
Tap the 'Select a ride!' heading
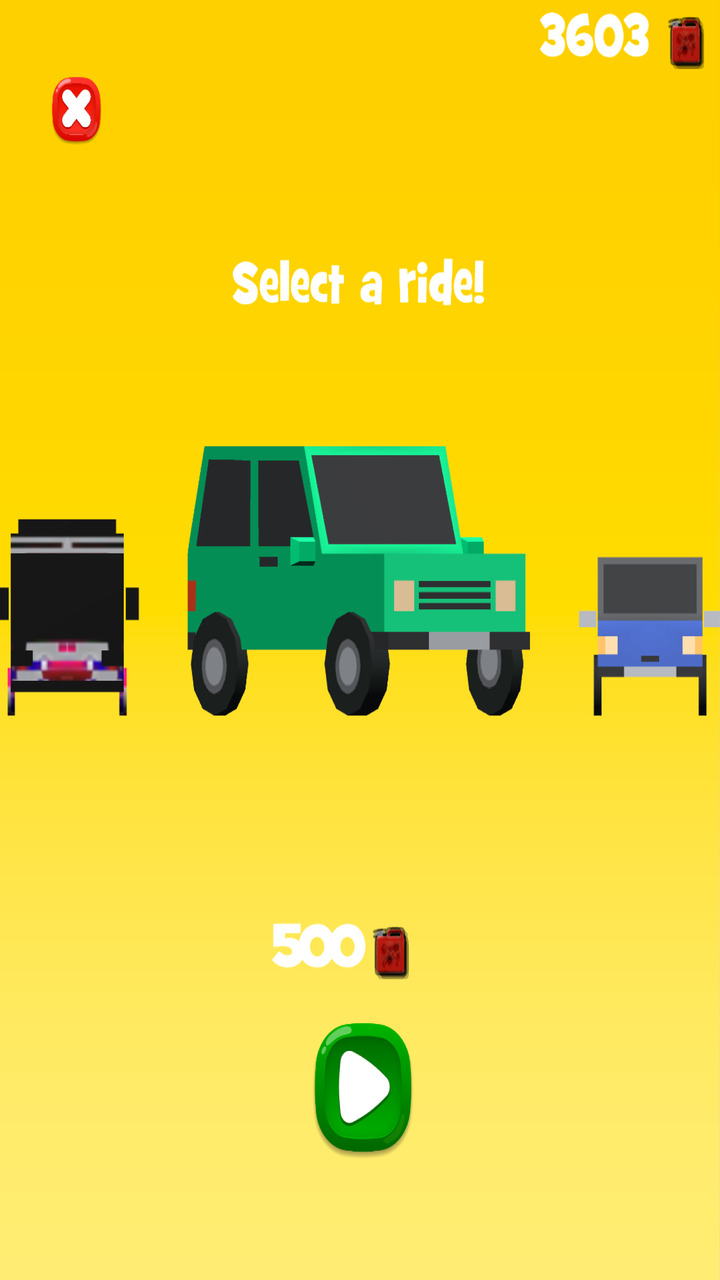point(360,283)
